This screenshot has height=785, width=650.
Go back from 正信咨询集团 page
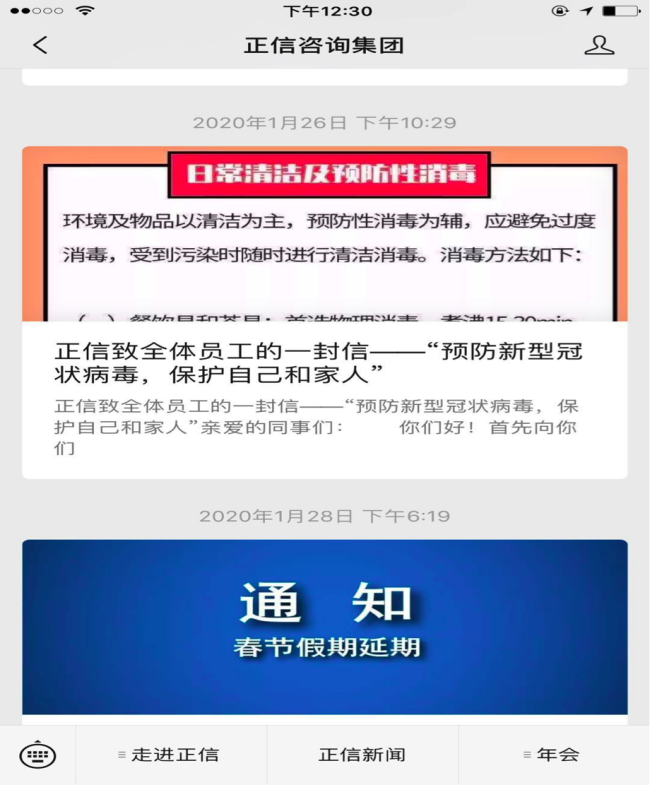40,45
